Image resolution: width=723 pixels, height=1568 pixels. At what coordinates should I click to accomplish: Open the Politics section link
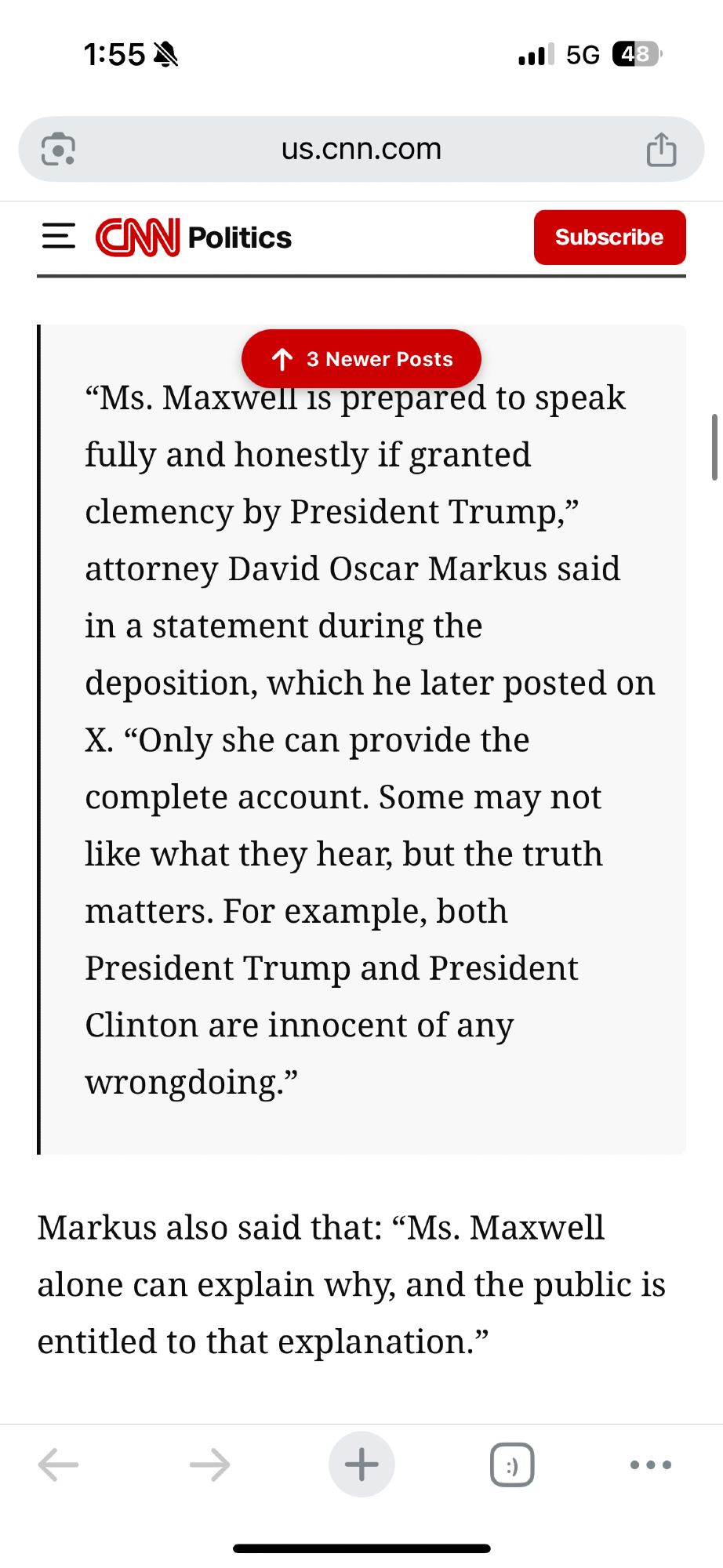pyautogui.click(x=240, y=238)
